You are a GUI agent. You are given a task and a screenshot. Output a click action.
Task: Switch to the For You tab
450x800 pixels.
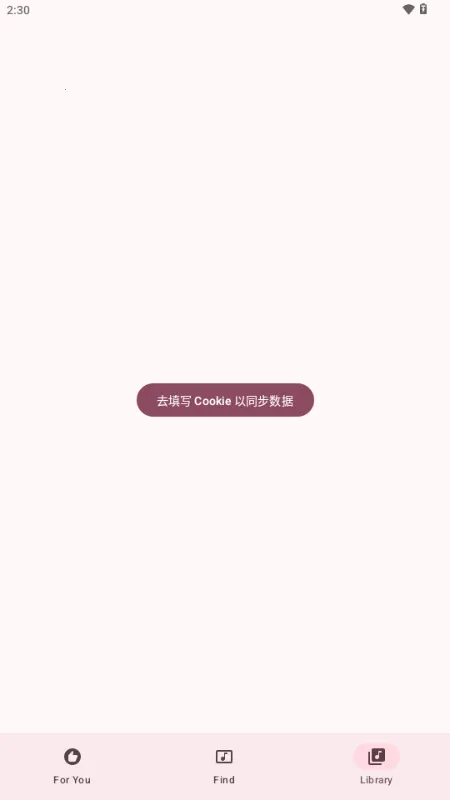tap(72, 766)
